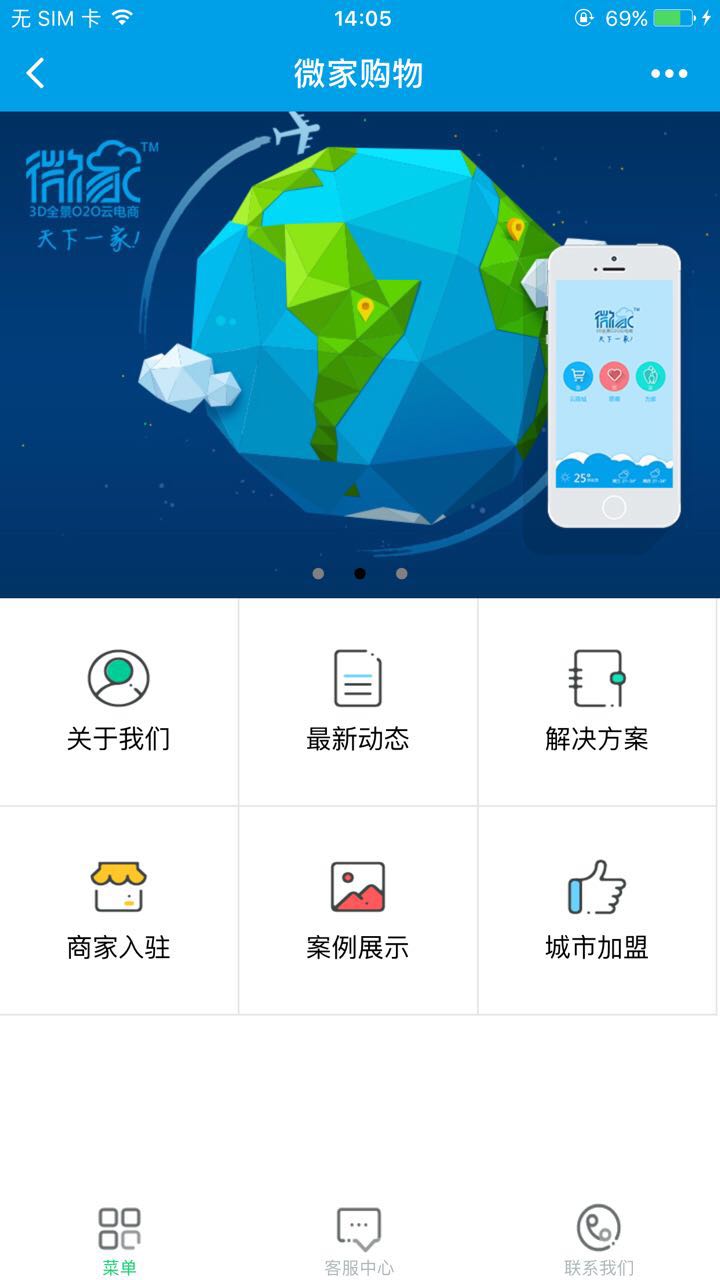Switch to the 联系我们 tab
This screenshot has width=720, height=1280.
point(599,1241)
